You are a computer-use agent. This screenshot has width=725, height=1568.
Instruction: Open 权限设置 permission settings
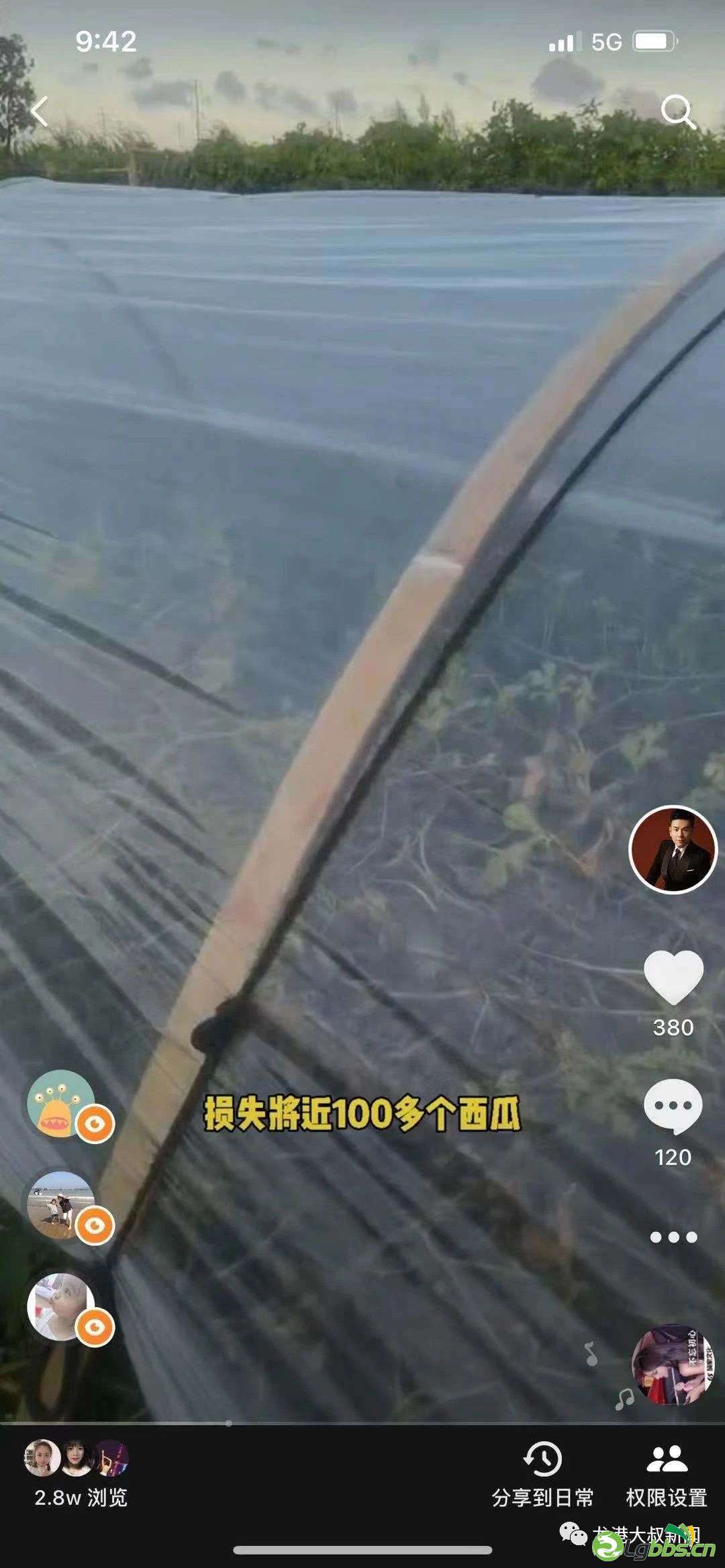coord(666,1474)
